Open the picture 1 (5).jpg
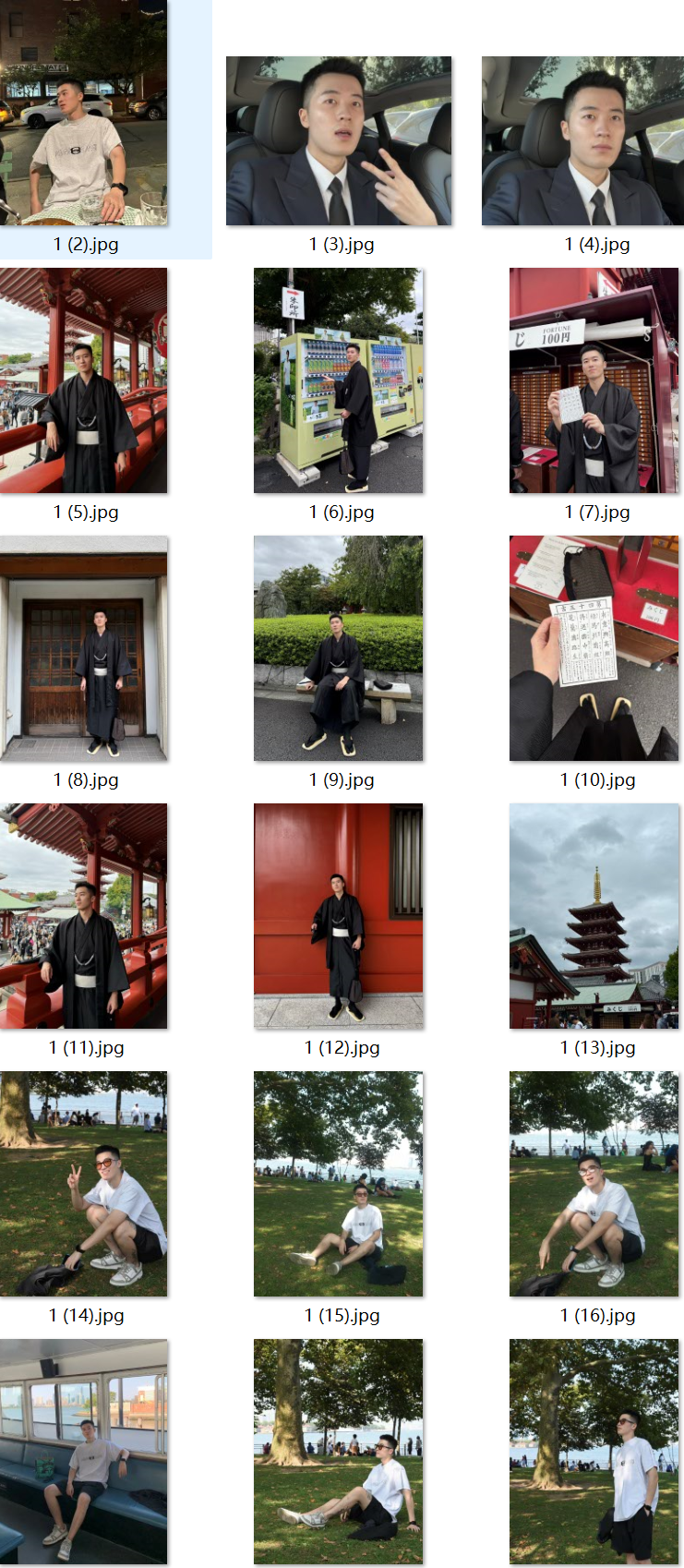Screen dimensions: 684x1568 [x=84, y=380]
